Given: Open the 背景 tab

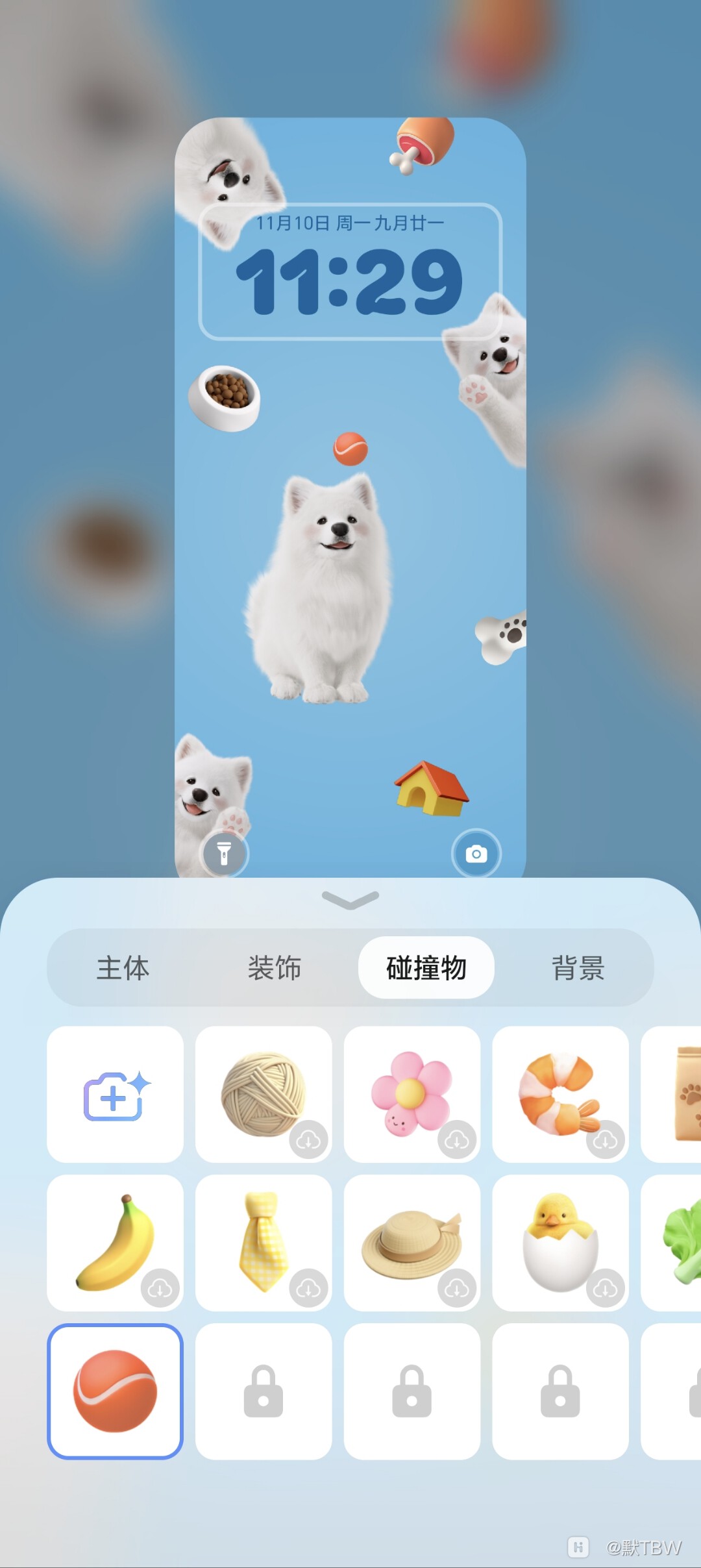Looking at the screenshot, I should (x=578, y=968).
